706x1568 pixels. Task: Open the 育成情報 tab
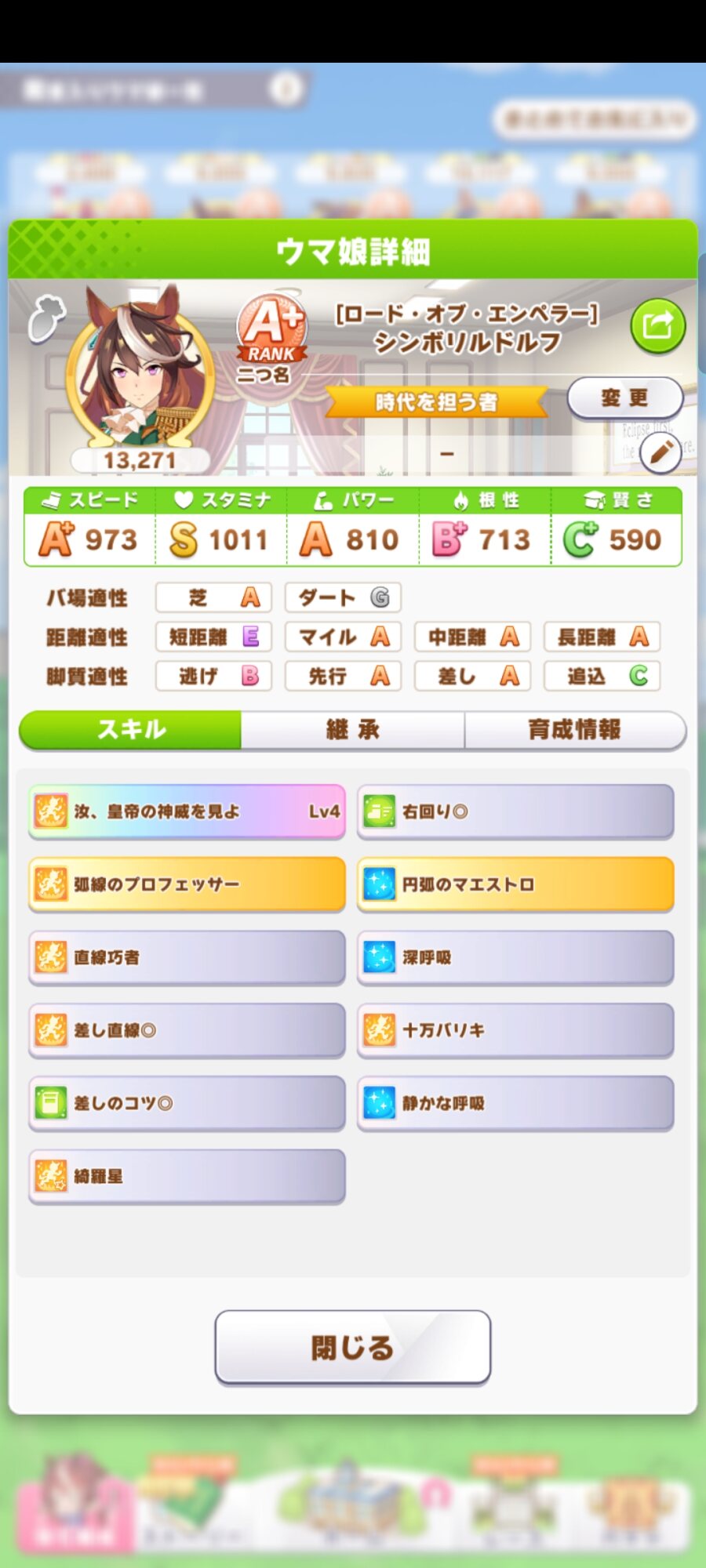(574, 730)
